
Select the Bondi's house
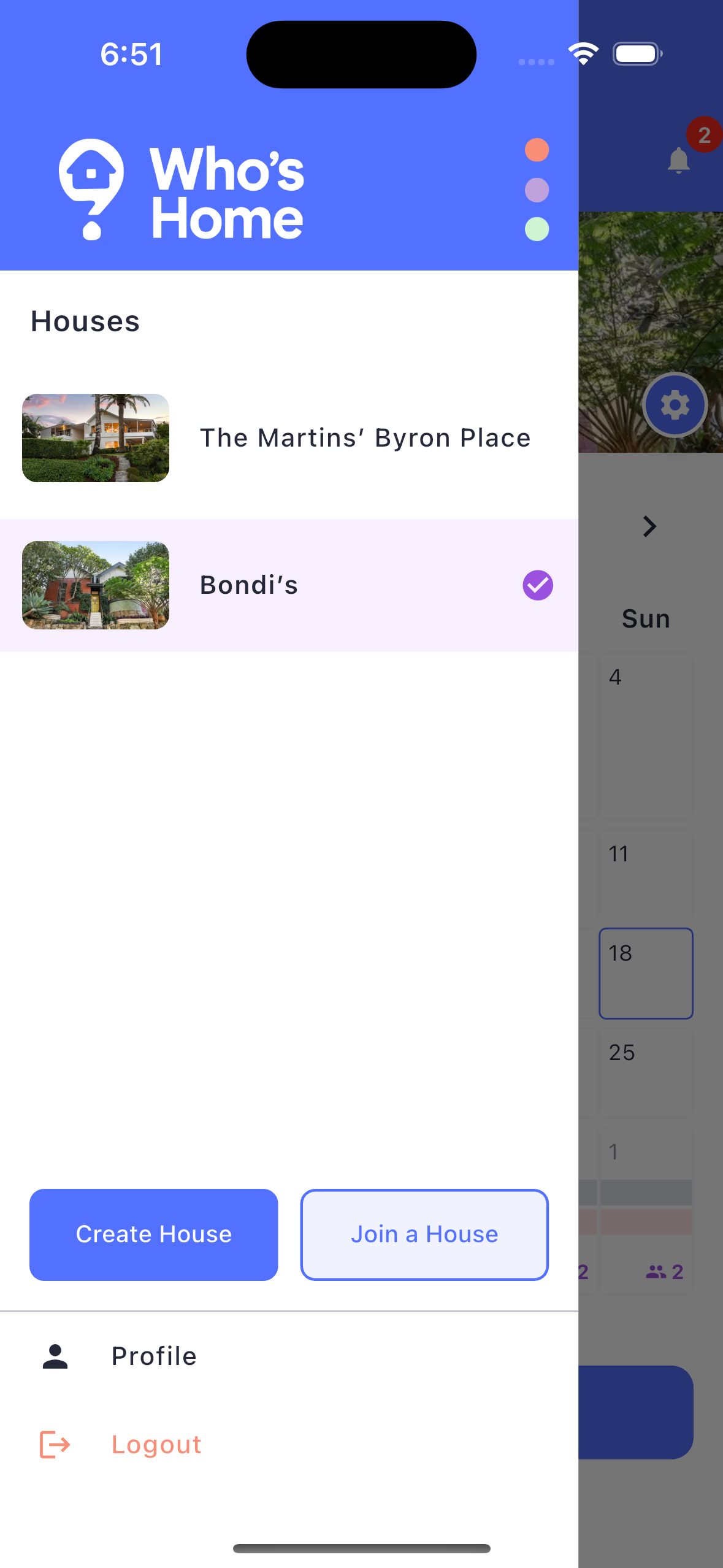point(288,585)
